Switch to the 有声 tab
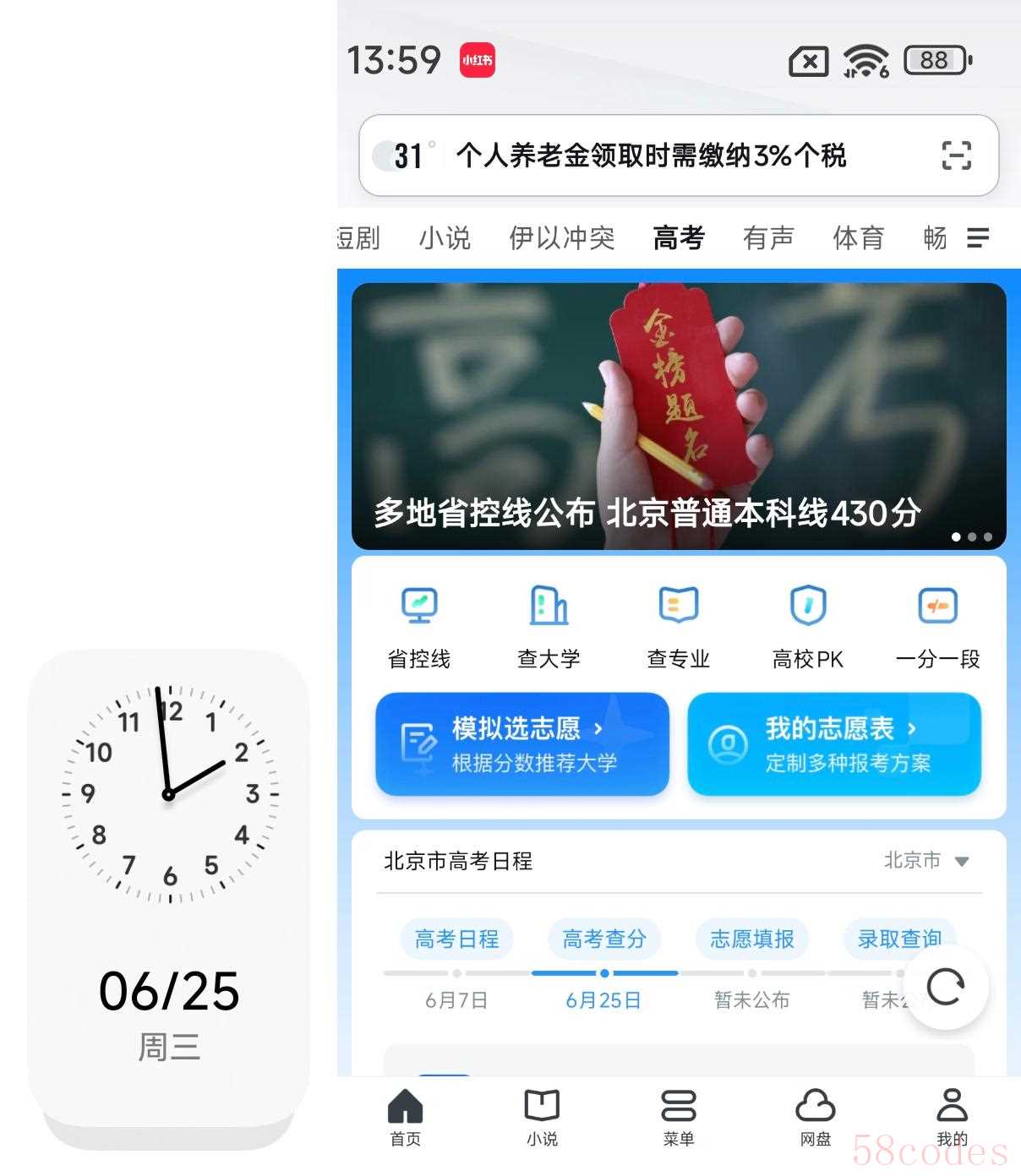The width and height of the screenshot is (1021, 1176). click(768, 238)
